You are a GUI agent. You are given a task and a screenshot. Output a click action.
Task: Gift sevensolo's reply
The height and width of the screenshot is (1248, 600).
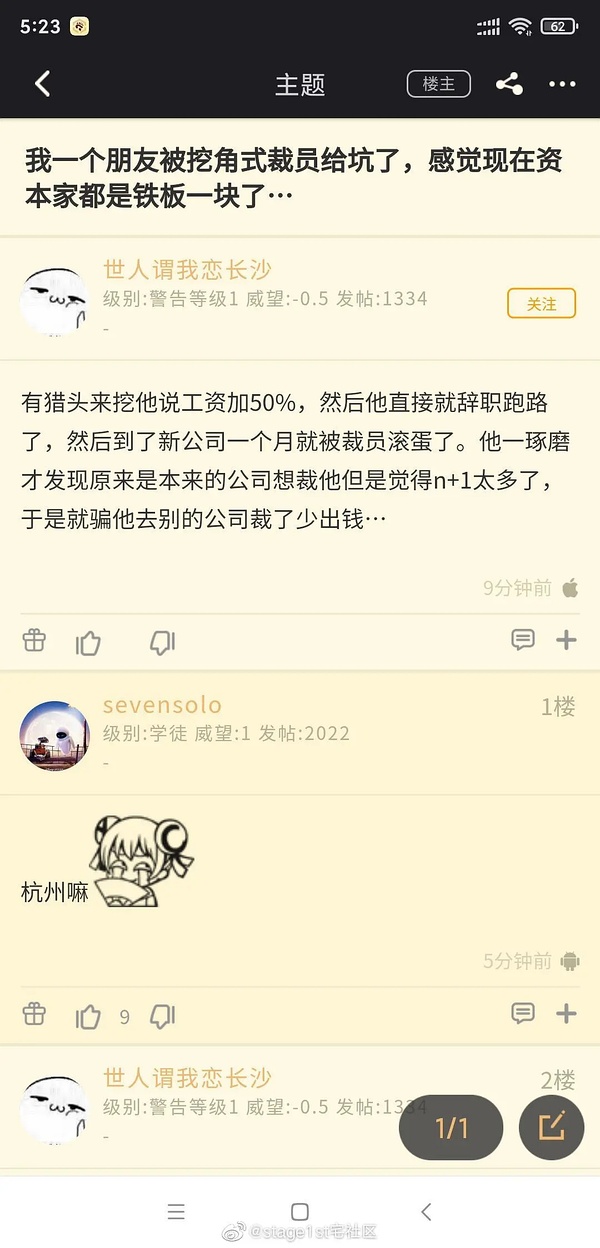click(x=35, y=1015)
